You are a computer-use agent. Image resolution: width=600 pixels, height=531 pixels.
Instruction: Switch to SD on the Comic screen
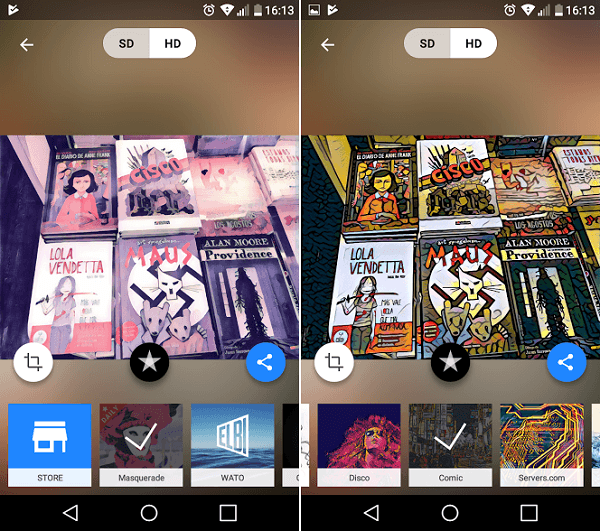(428, 44)
